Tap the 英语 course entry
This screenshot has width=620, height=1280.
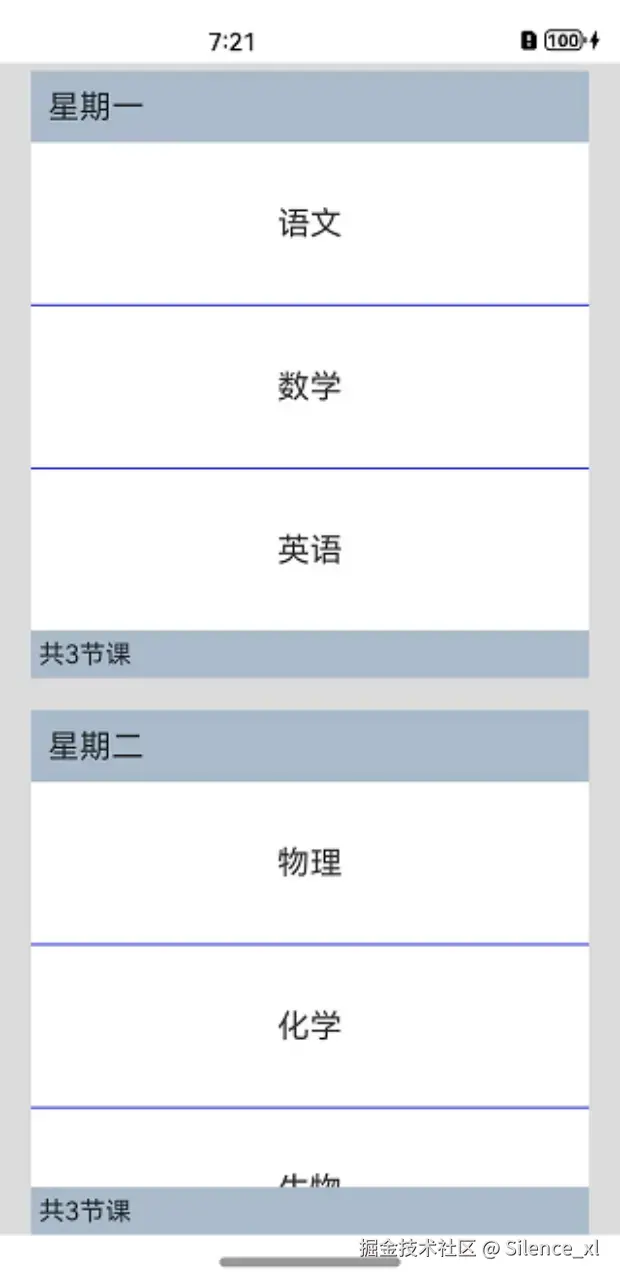(309, 549)
